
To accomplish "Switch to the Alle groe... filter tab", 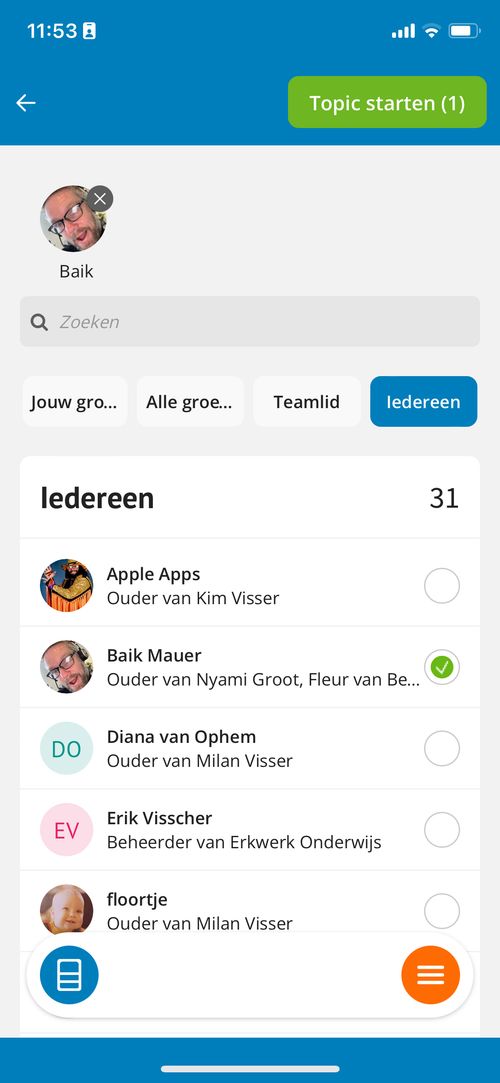I will (x=190, y=401).
